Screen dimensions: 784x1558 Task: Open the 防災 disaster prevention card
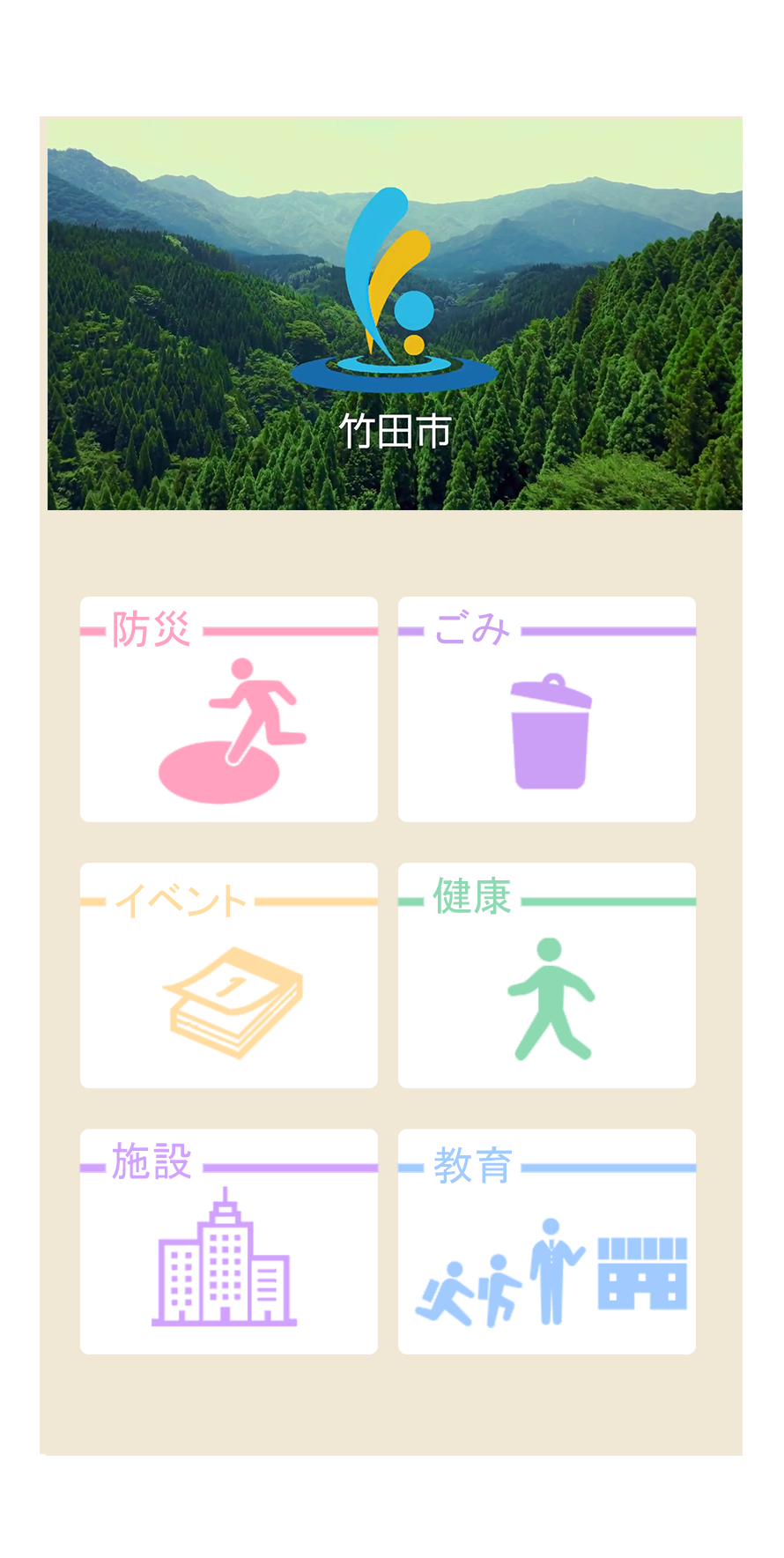point(229,709)
